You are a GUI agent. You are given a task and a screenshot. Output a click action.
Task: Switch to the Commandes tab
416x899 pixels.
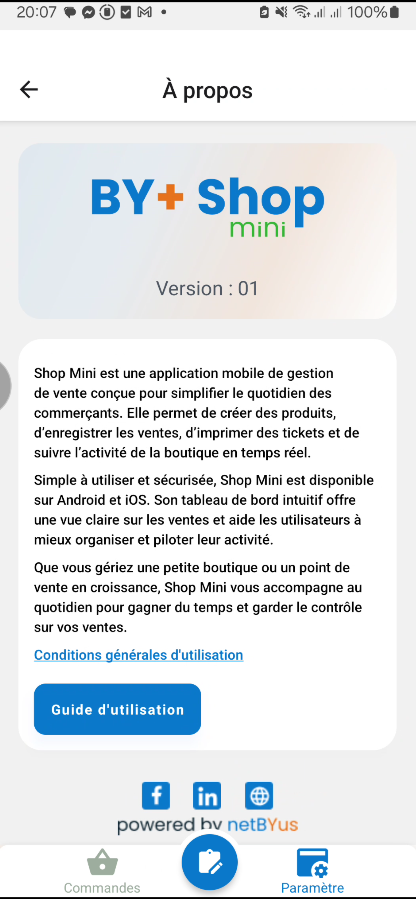[102, 871]
